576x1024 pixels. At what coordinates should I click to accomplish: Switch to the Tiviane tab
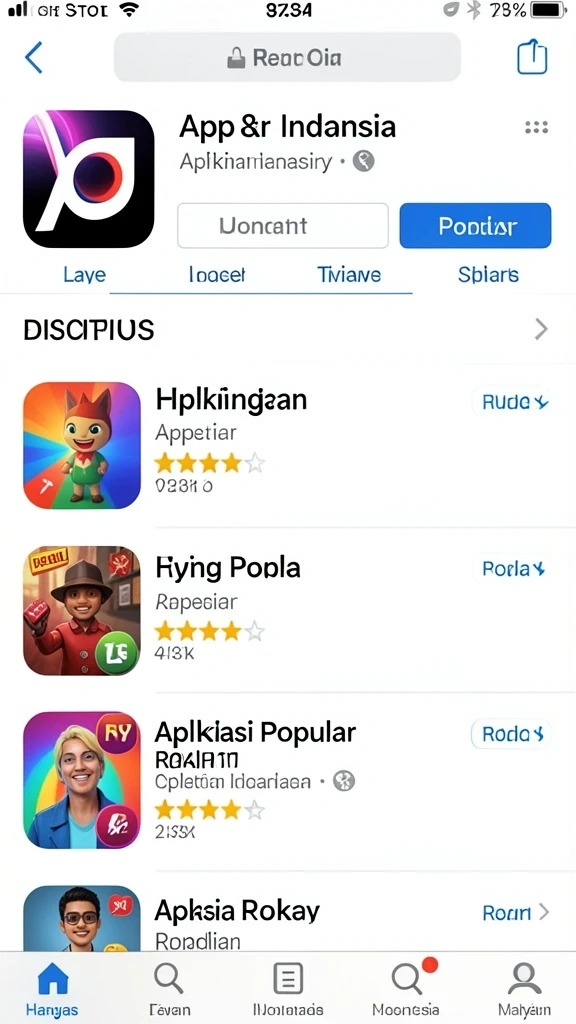(349, 274)
